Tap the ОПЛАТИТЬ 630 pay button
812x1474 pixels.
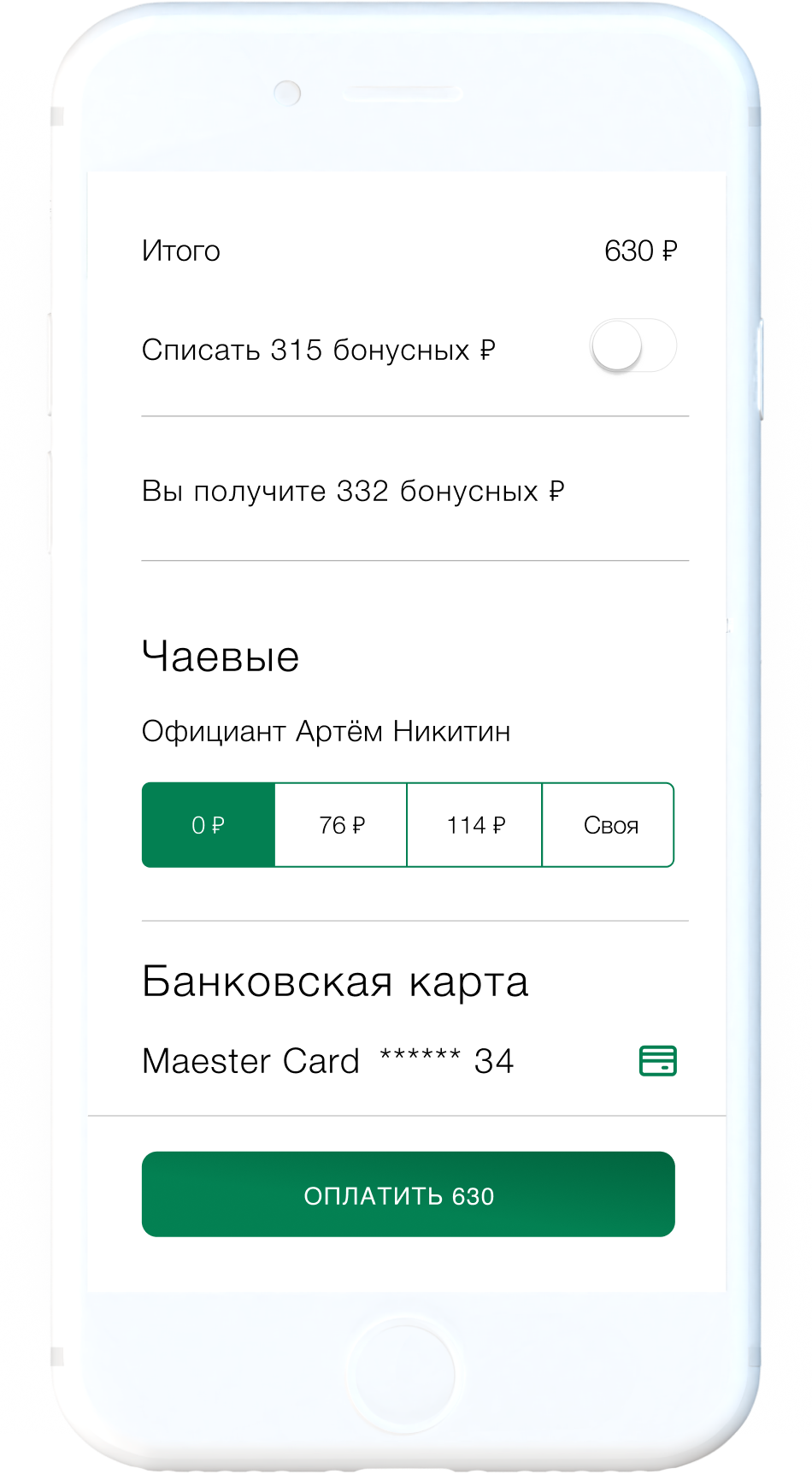(409, 1194)
